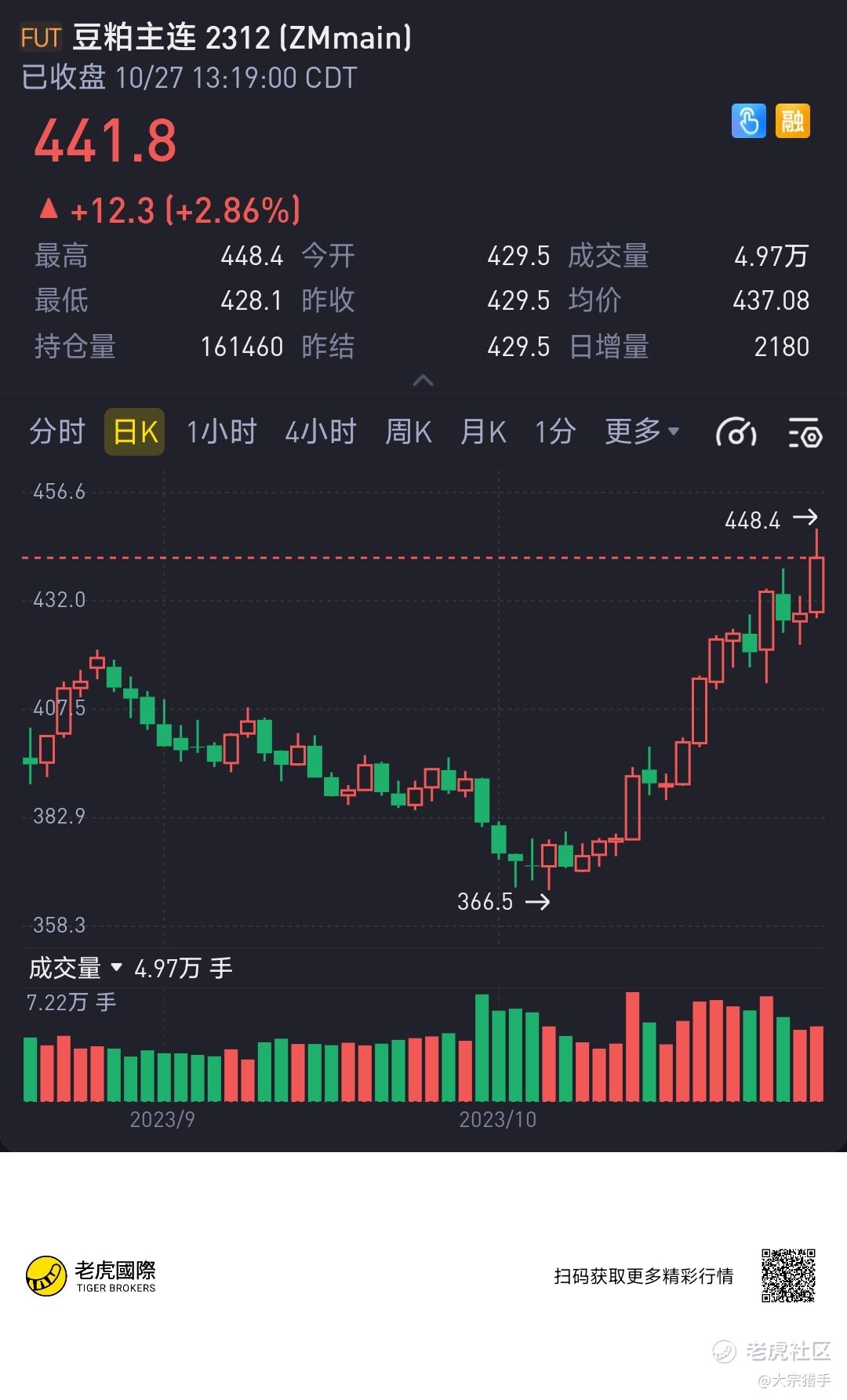Open the 周K weekly chart

[408, 431]
